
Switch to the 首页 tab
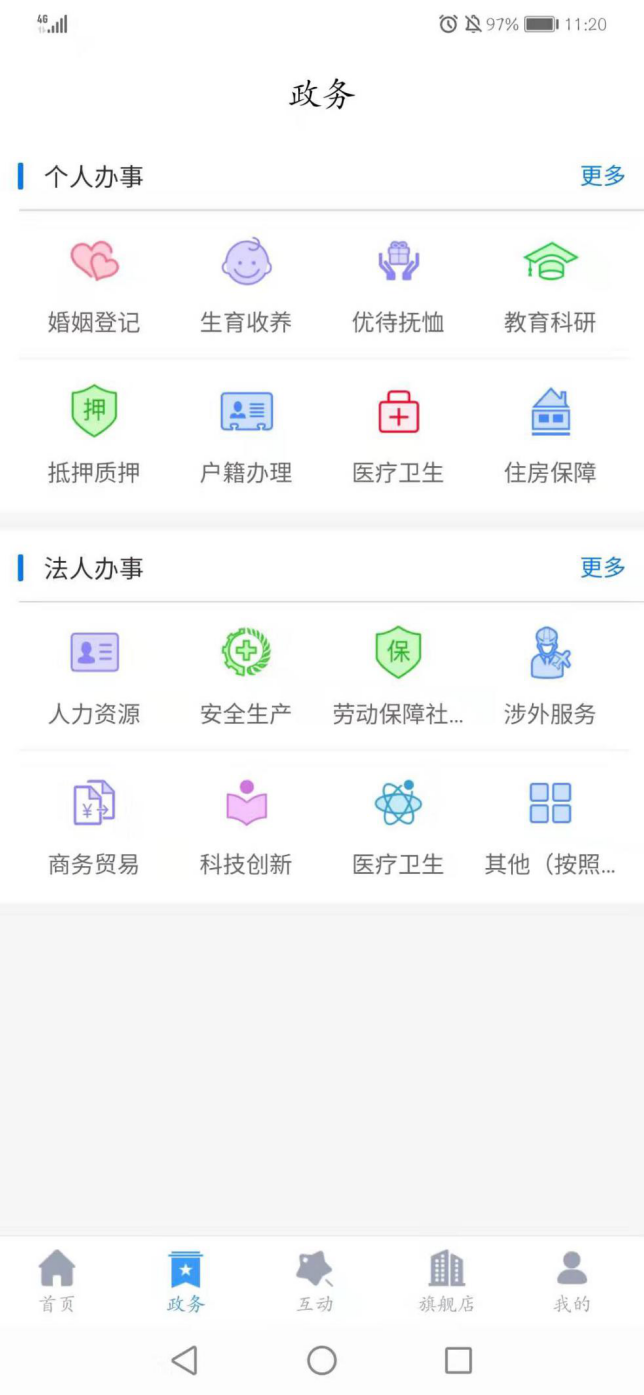click(x=57, y=1280)
